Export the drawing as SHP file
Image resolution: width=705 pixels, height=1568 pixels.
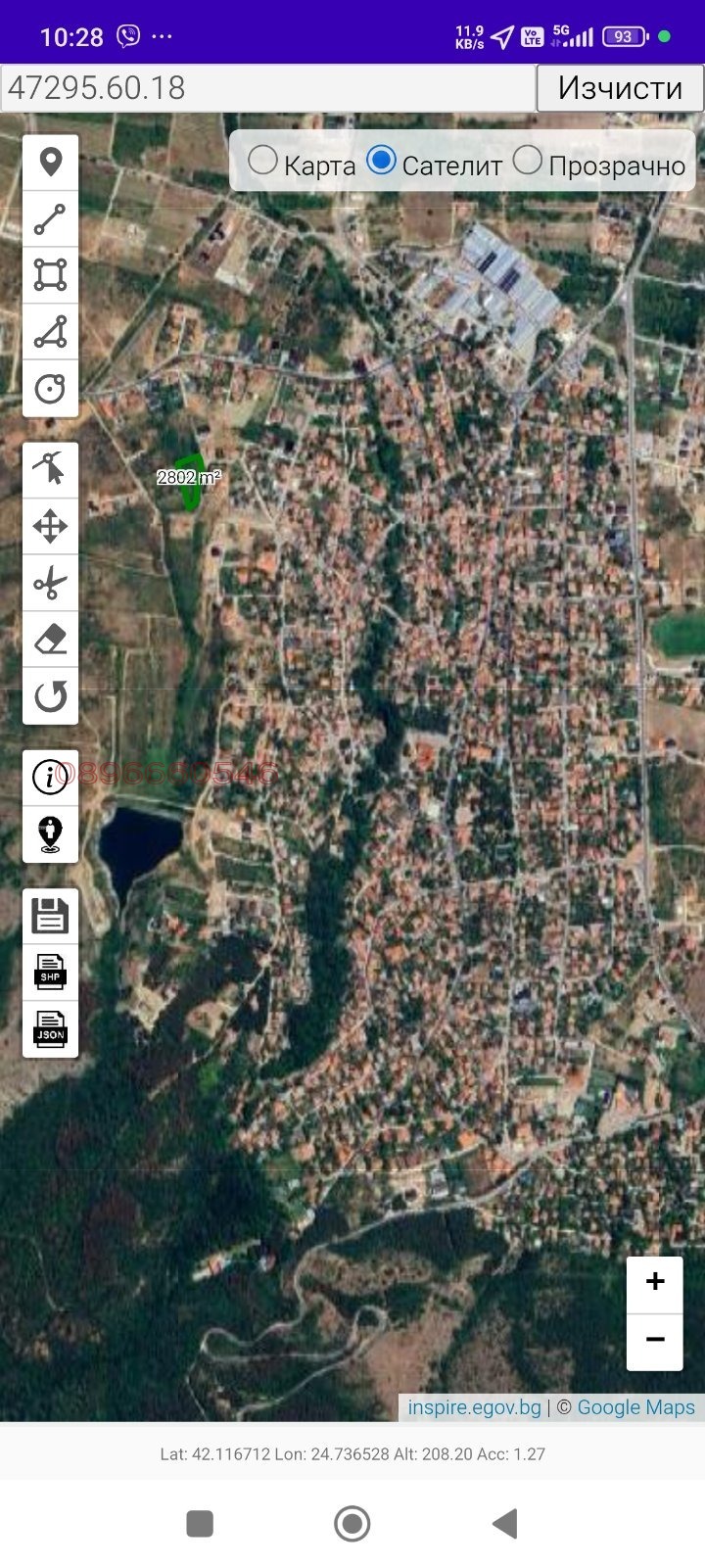click(x=51, y=973)
